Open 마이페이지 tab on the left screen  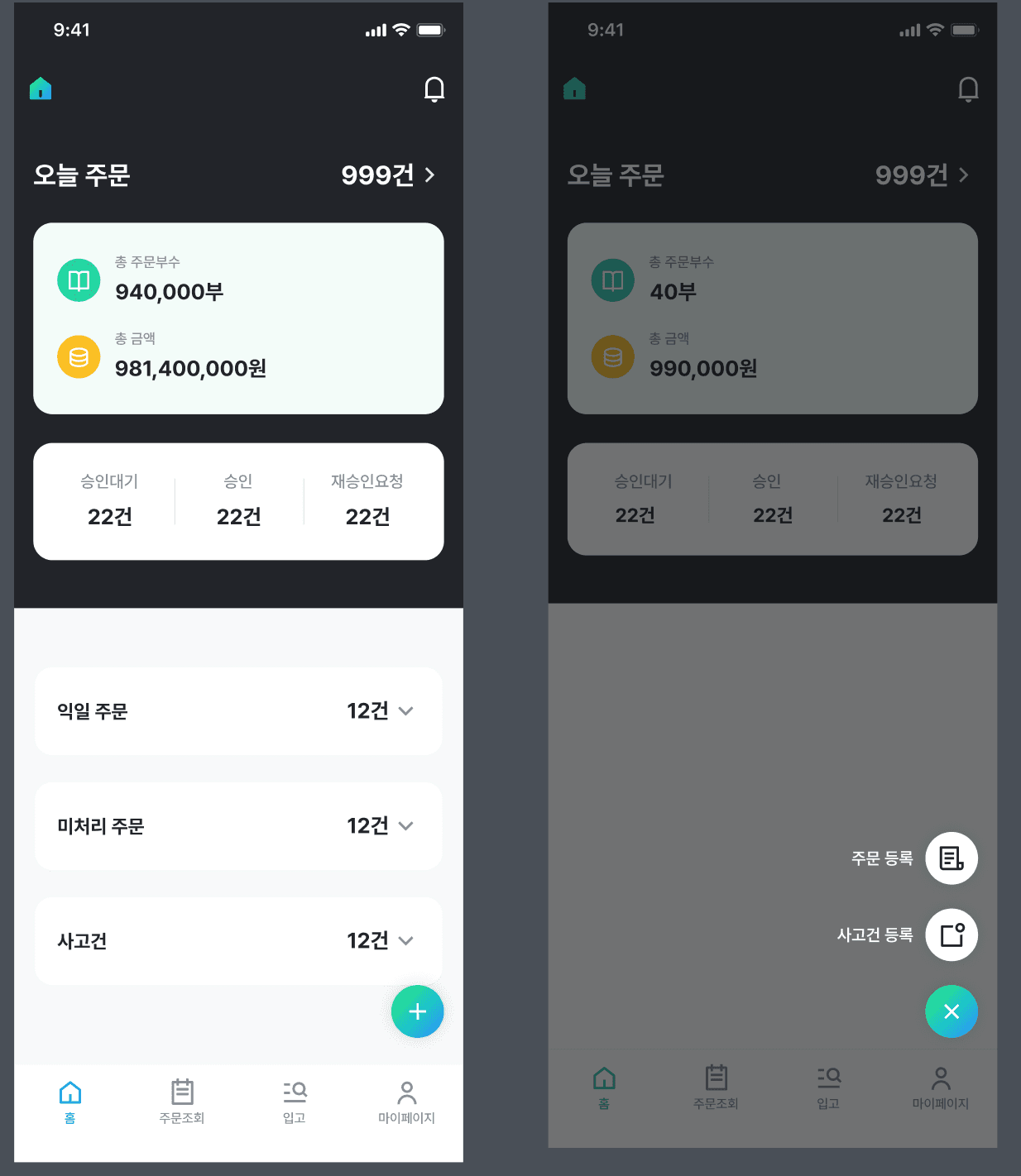coord(406,1101)
